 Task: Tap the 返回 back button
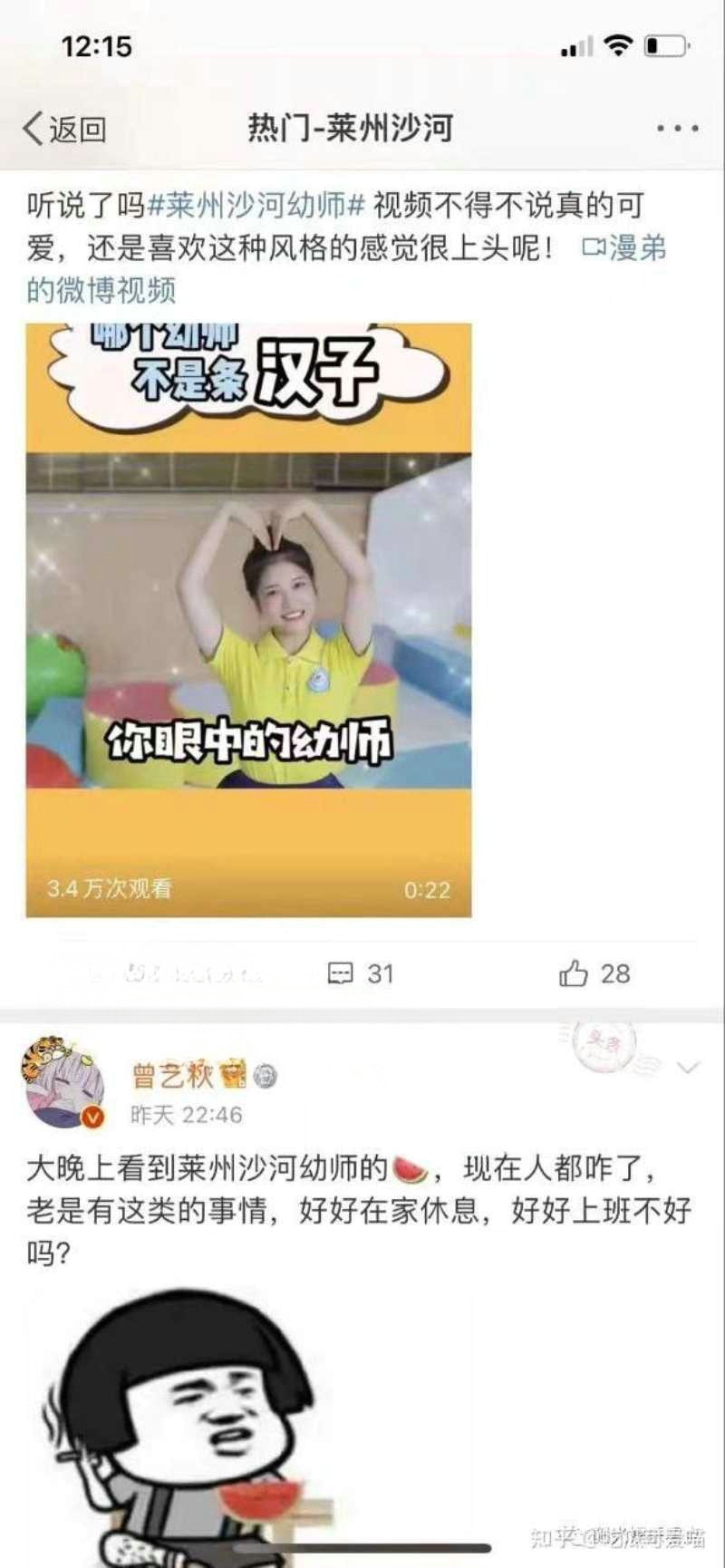tap(64, 129)
